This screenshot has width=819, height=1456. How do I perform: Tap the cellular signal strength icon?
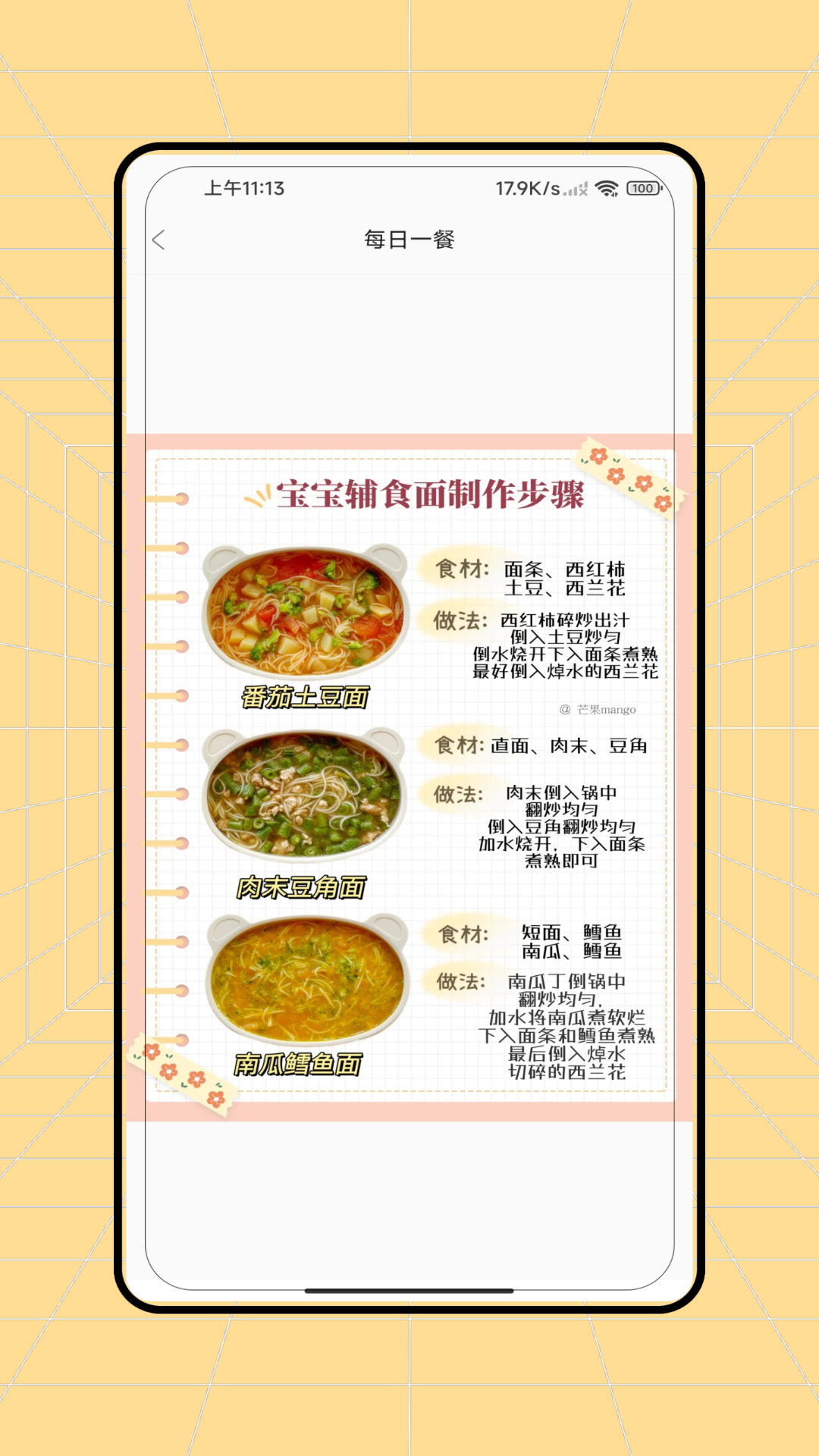tap(574, 187)
